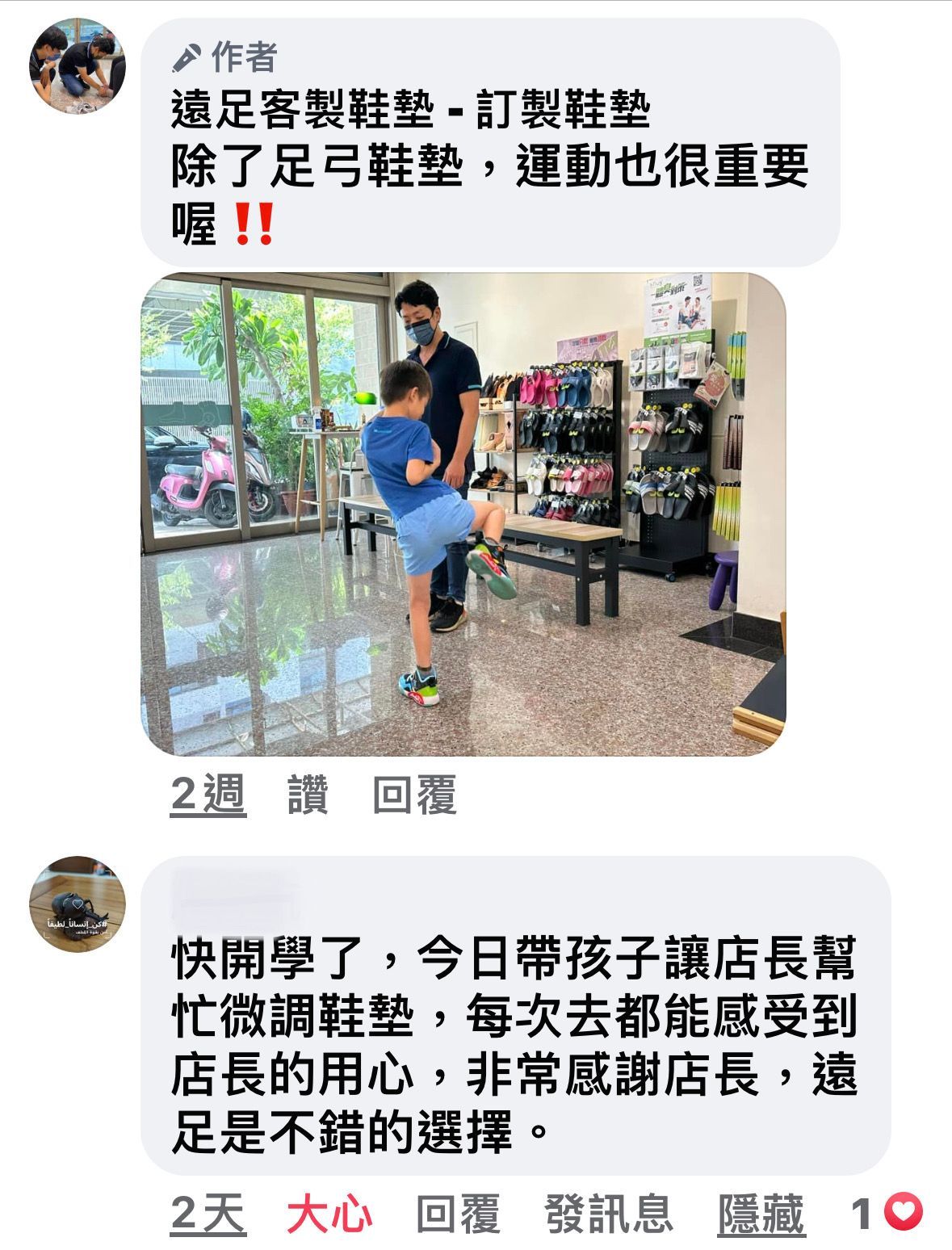
Task: Like the author's comment with 讚
Action: point(308,795)
